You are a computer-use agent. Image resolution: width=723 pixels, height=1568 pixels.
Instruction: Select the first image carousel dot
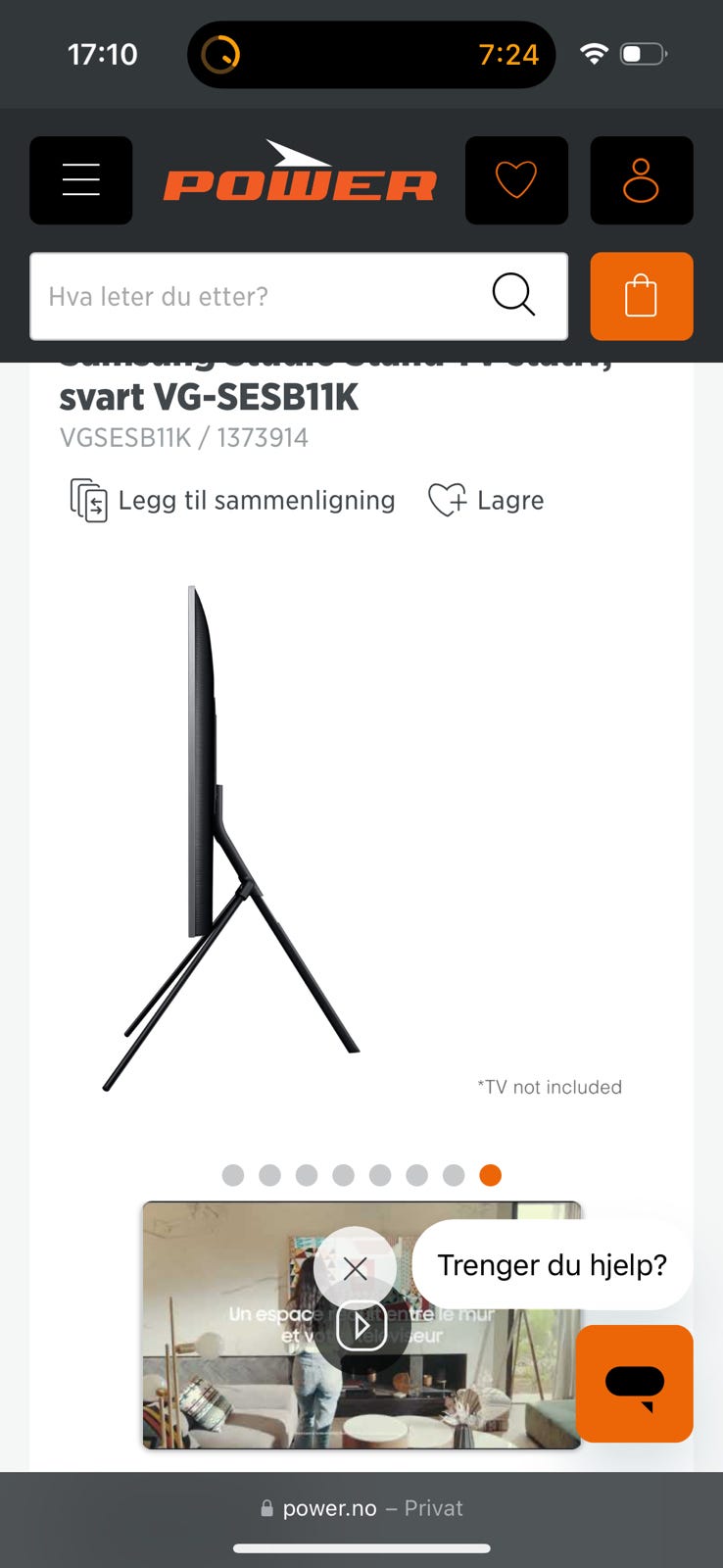tap(233, 1175)
